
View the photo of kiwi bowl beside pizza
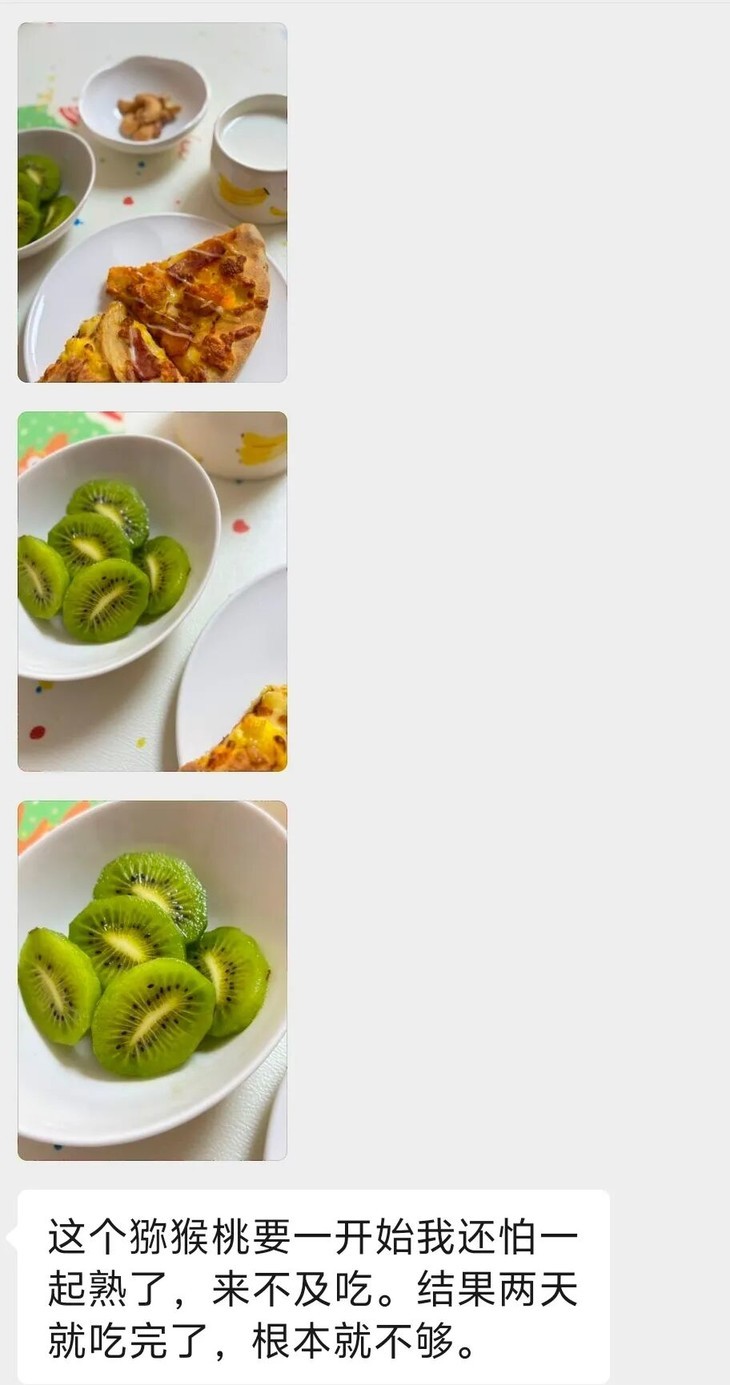[152, 591]
